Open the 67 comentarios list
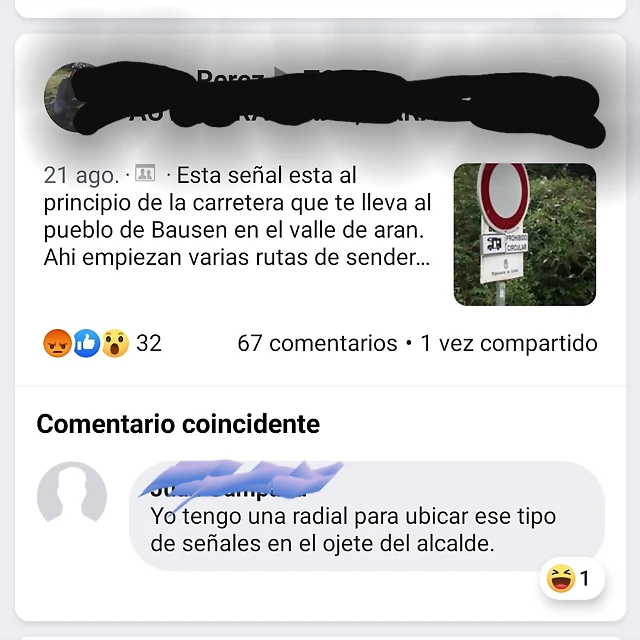The image size is (640, 640). [317, 343]
